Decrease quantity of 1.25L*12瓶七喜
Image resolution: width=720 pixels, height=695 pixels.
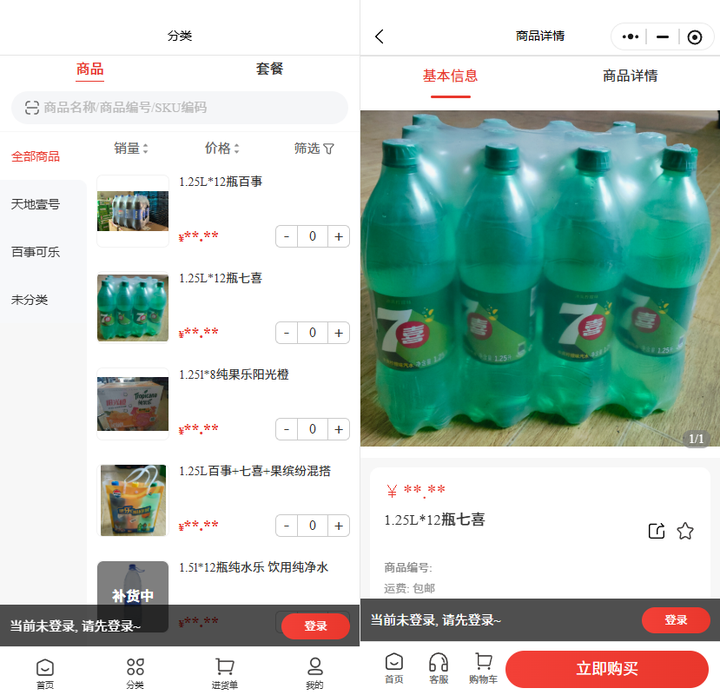[x=287, y=333]
